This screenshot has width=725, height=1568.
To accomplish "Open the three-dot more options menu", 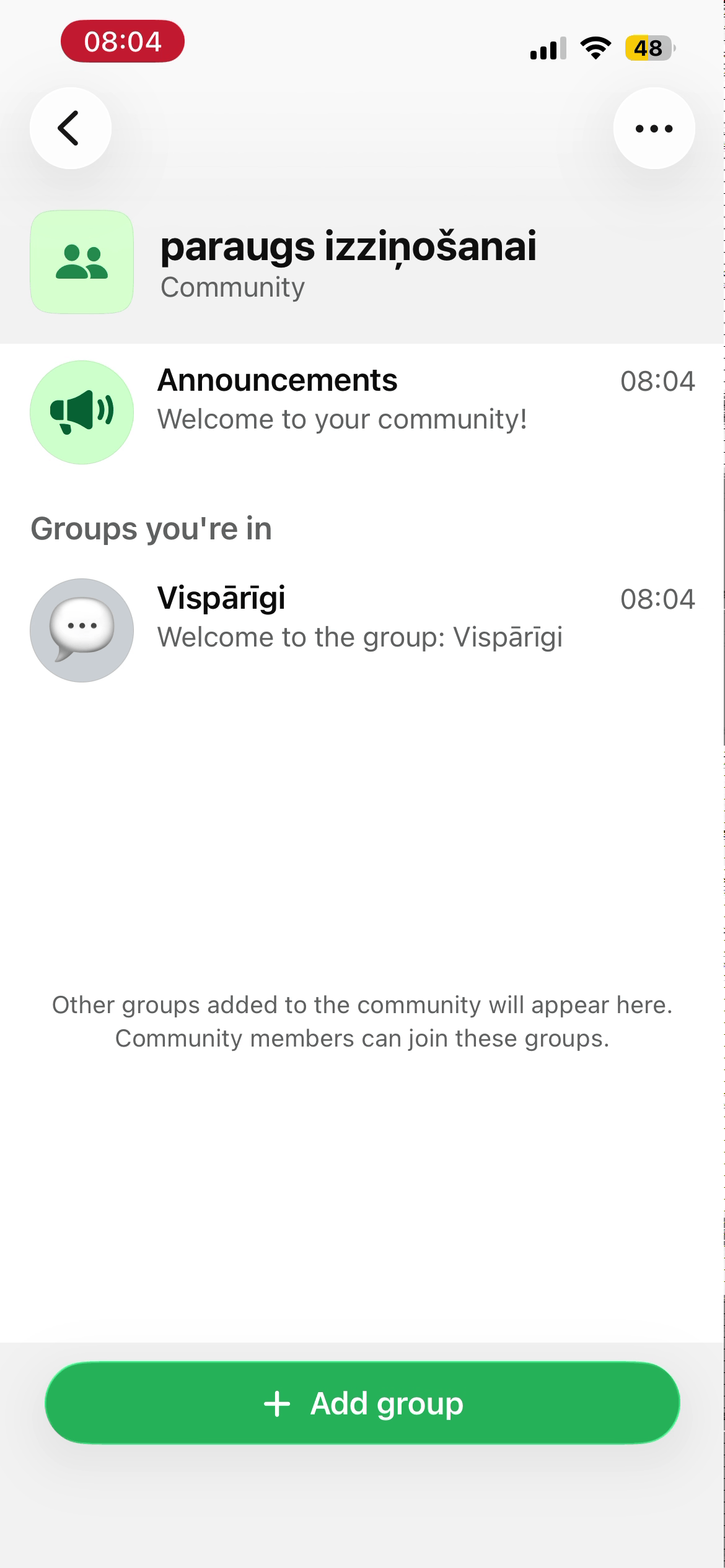I will pyautogui.click(x=654, y=128).
